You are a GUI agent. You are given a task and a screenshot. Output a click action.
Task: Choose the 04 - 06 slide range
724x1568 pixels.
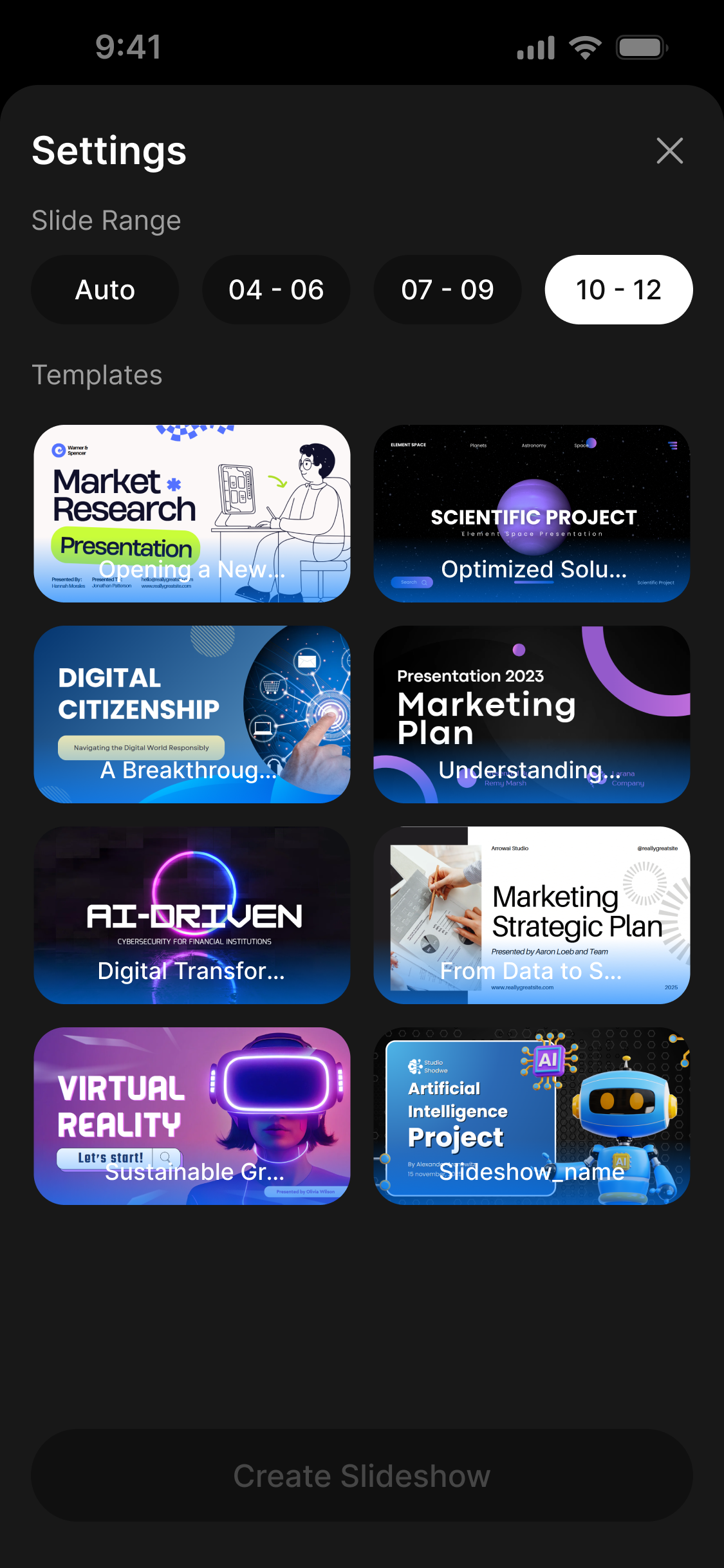[276, 290]
